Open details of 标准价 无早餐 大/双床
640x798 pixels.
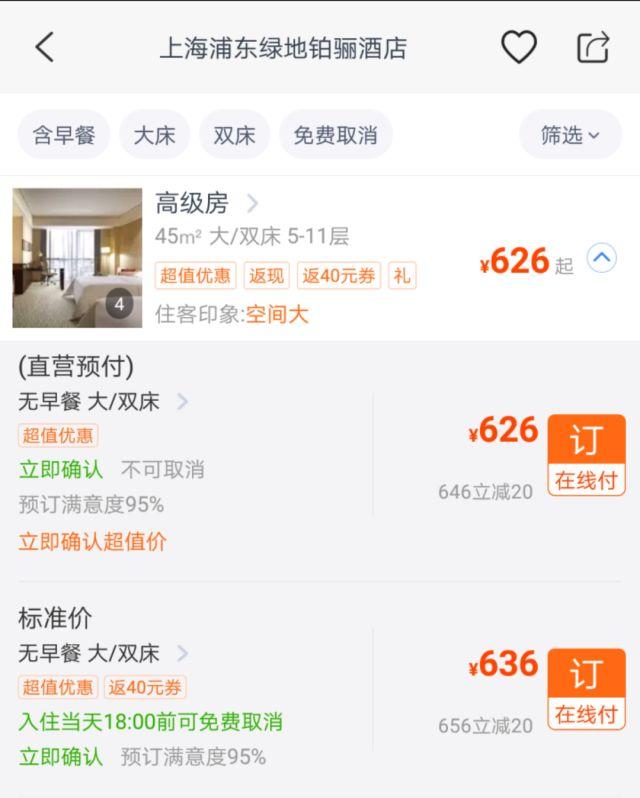click(x=104, y=654)
